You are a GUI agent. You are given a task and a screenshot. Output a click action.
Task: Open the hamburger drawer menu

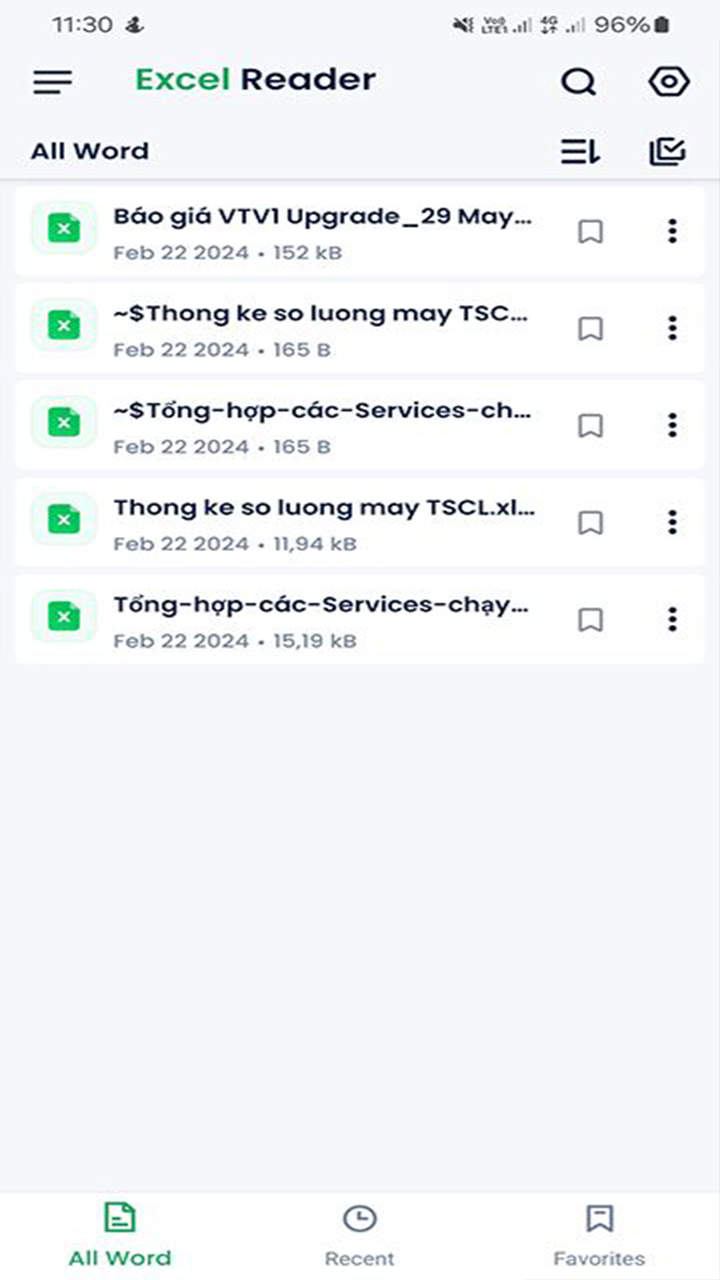(x=52, y=82)
